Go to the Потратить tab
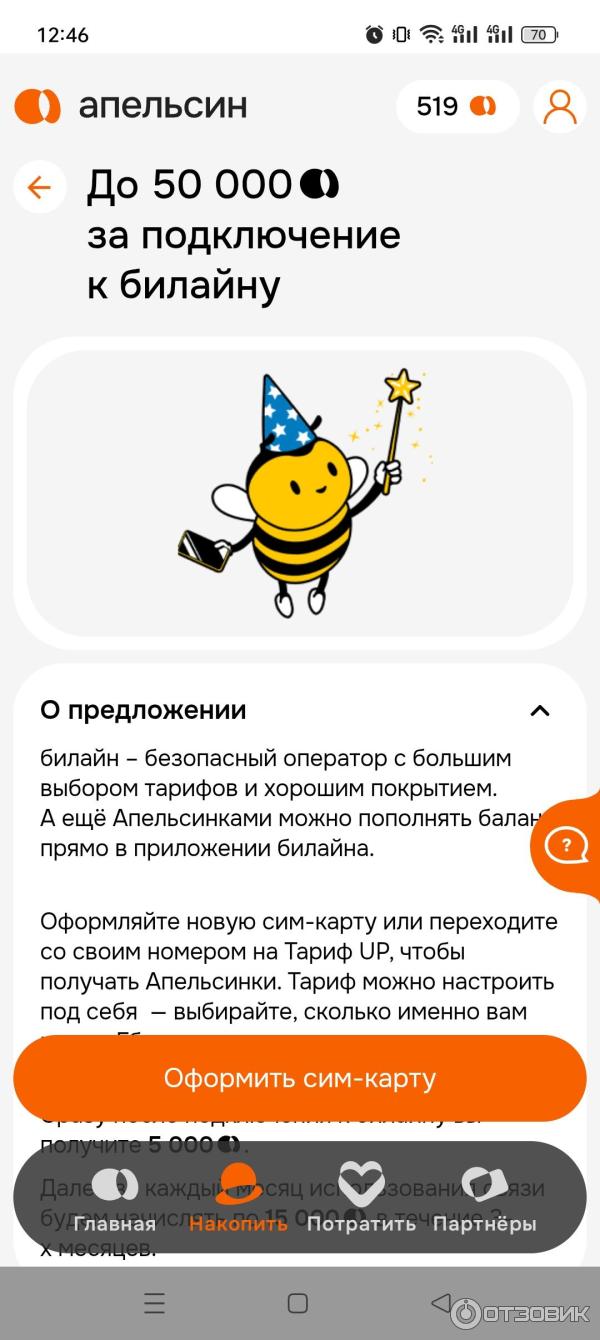600x1340 pixels. pyautogui.click(x=361, y=1198)
